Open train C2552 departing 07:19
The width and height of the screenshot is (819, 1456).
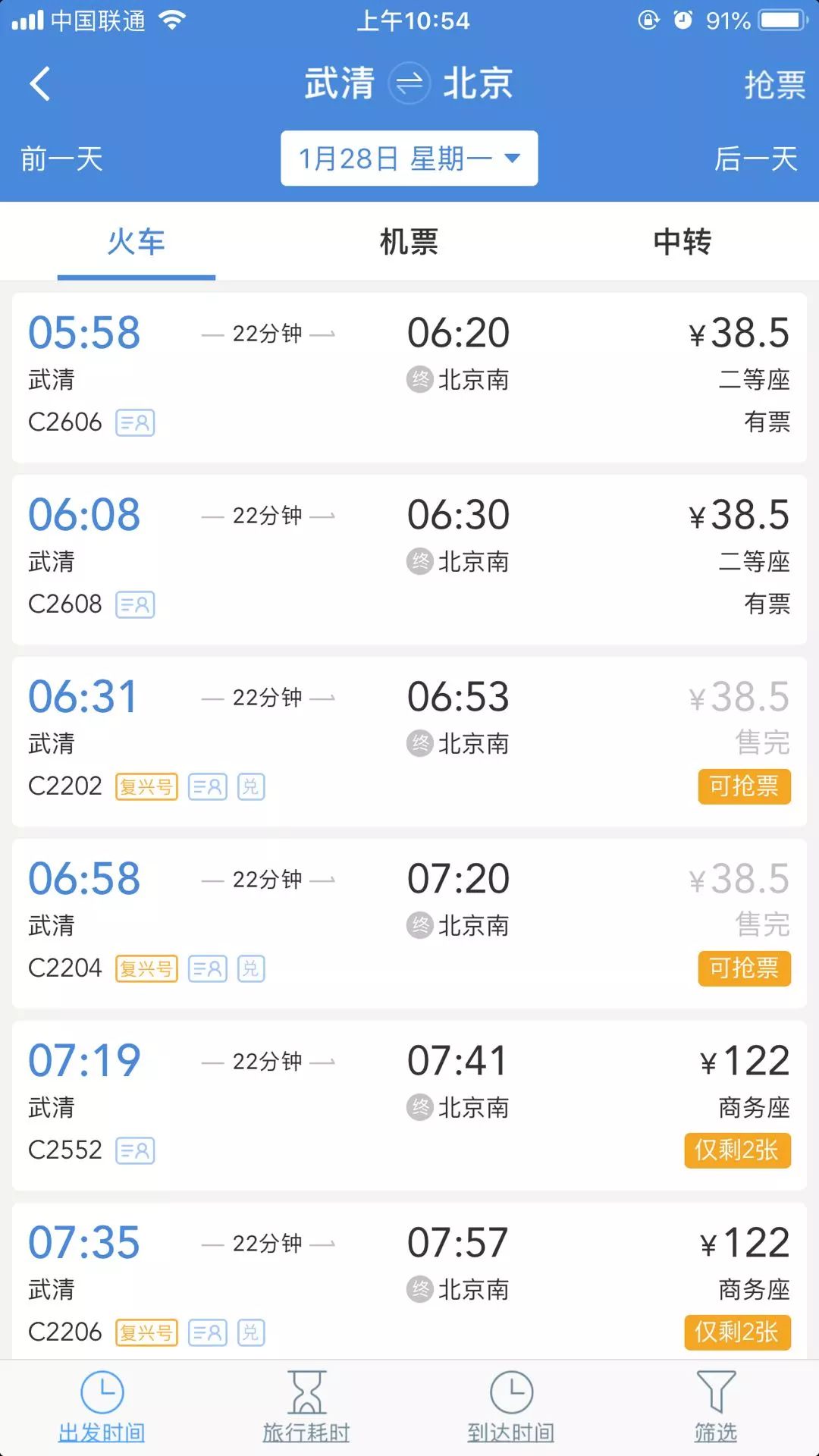pos(409,1106)
